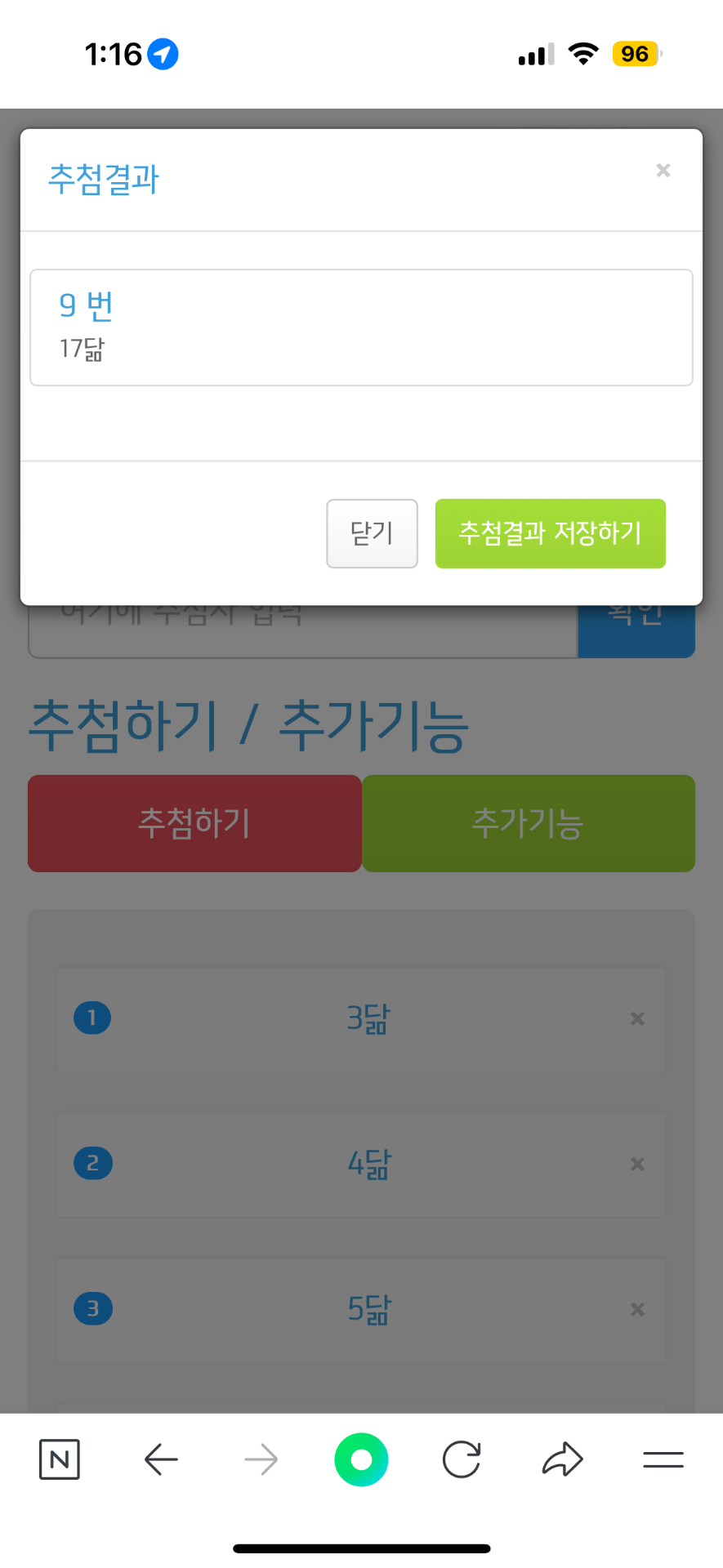Viewport: 723px width, 1568px height.
Task: Open the browser hamburger menu
Action: coord(663,1459)
